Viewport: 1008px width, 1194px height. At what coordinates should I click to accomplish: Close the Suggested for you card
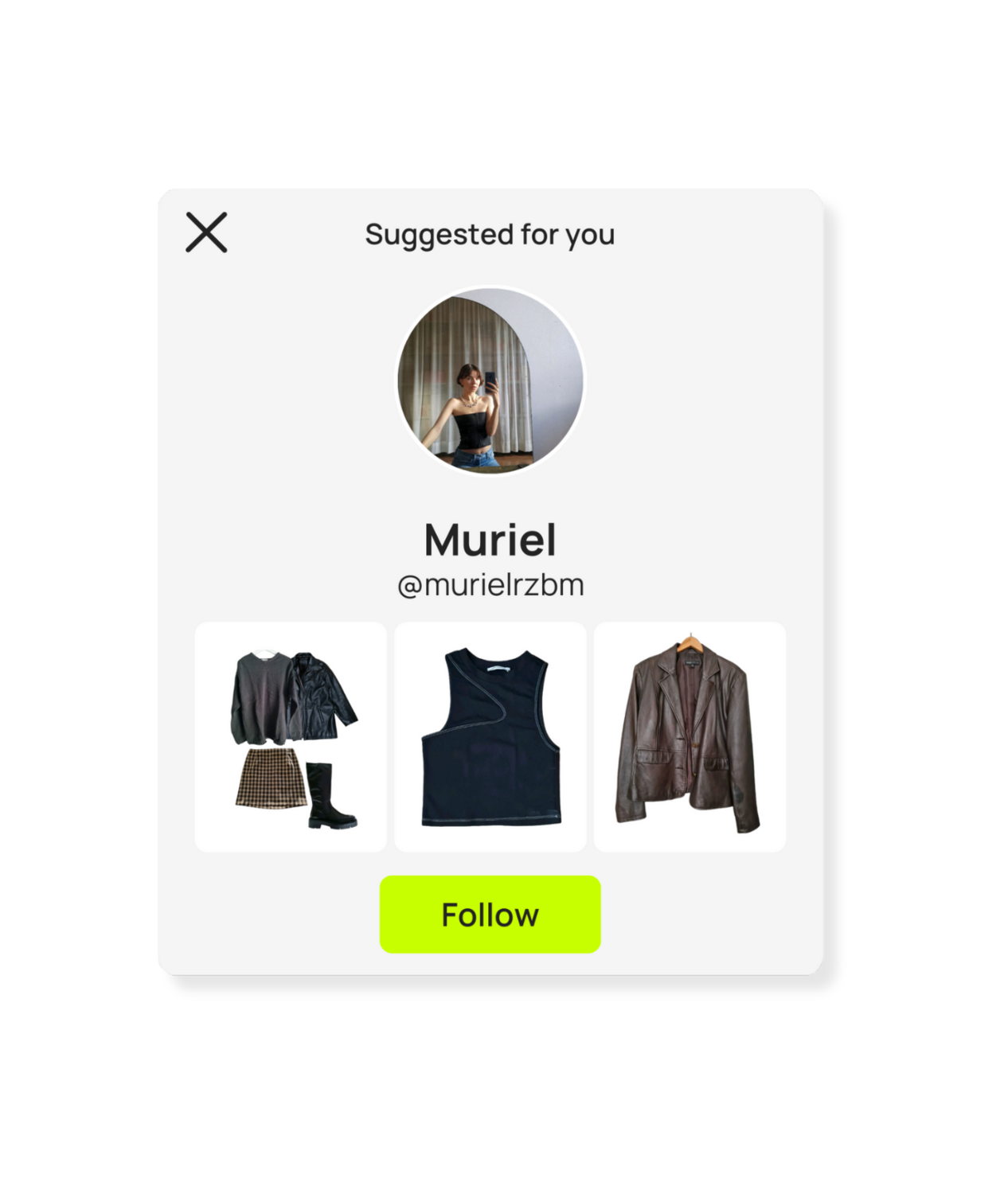coord(206,232)
